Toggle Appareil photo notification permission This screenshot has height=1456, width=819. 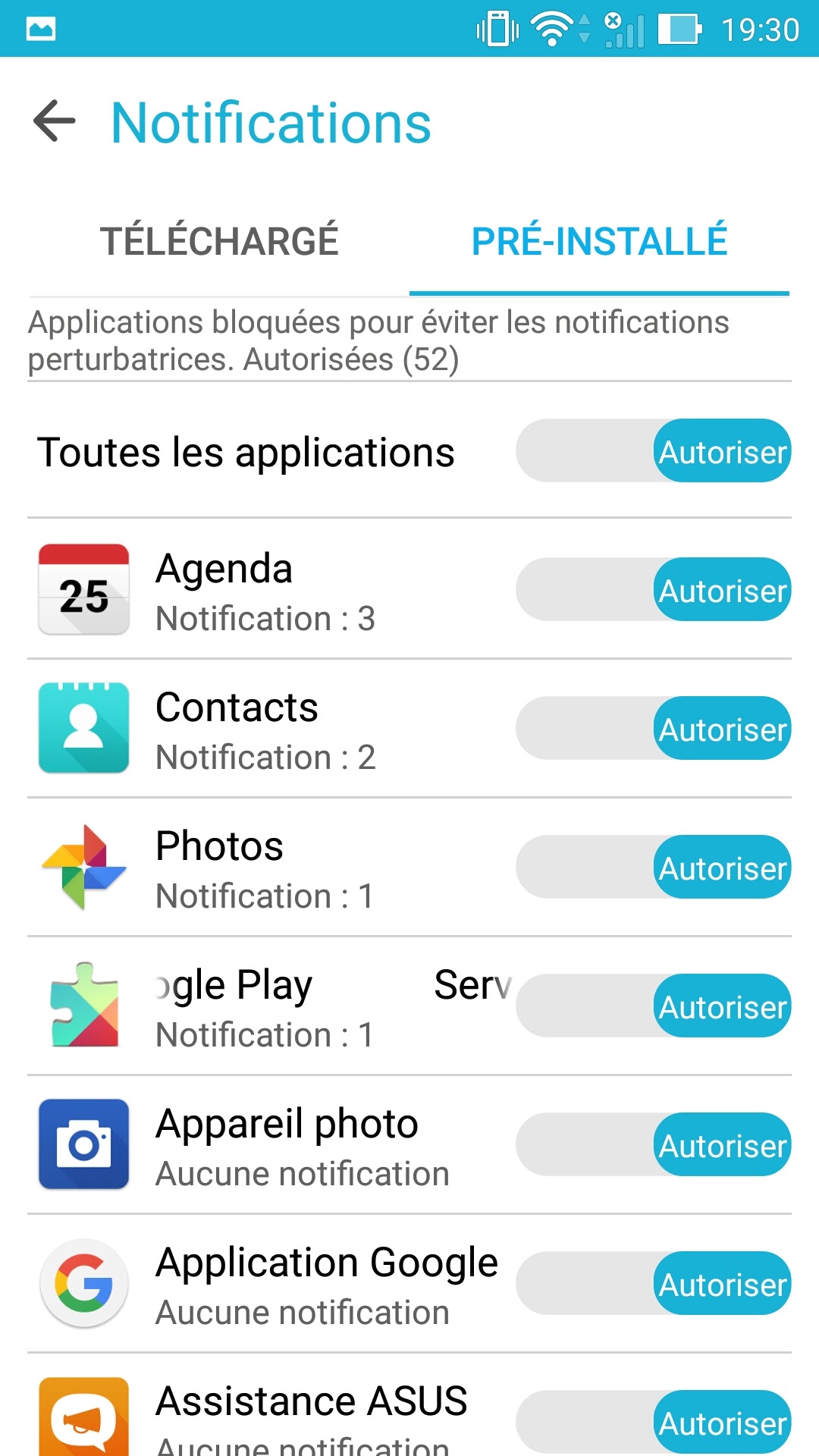tap(653, 1145)
